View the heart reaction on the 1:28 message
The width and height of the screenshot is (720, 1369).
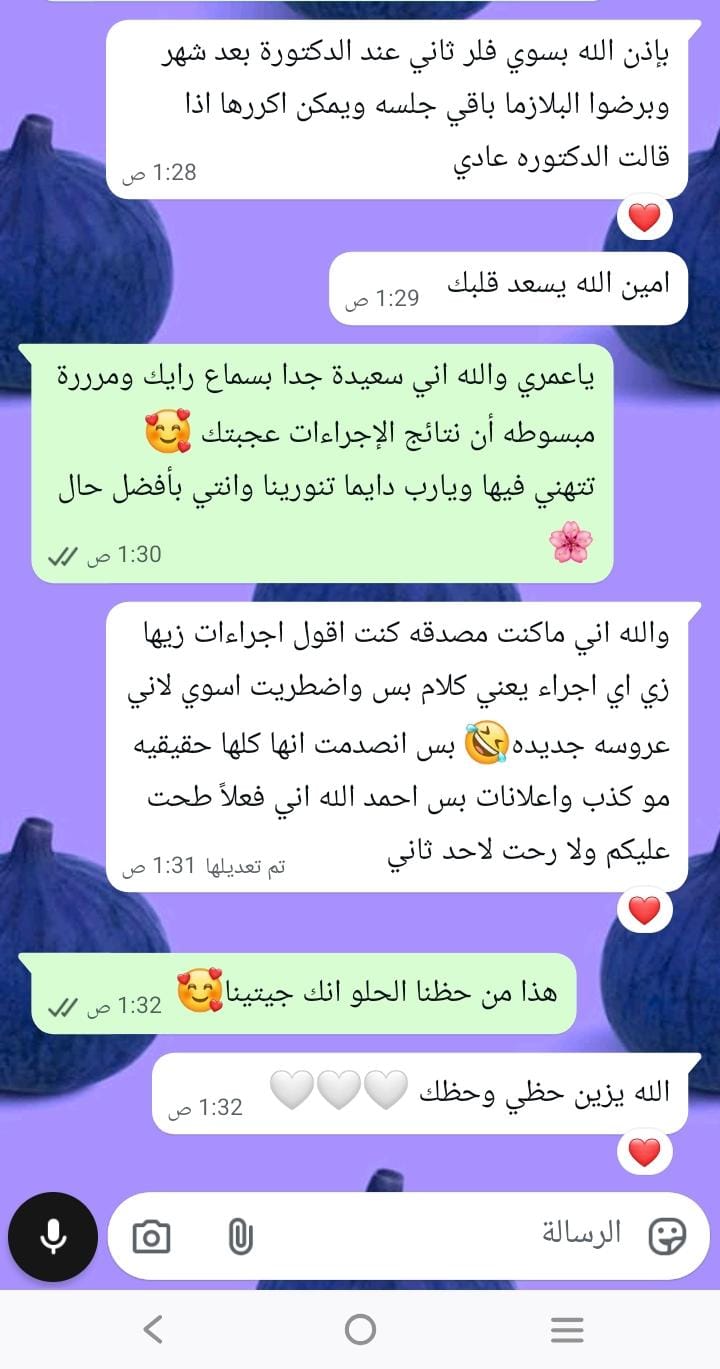(645, 218)
